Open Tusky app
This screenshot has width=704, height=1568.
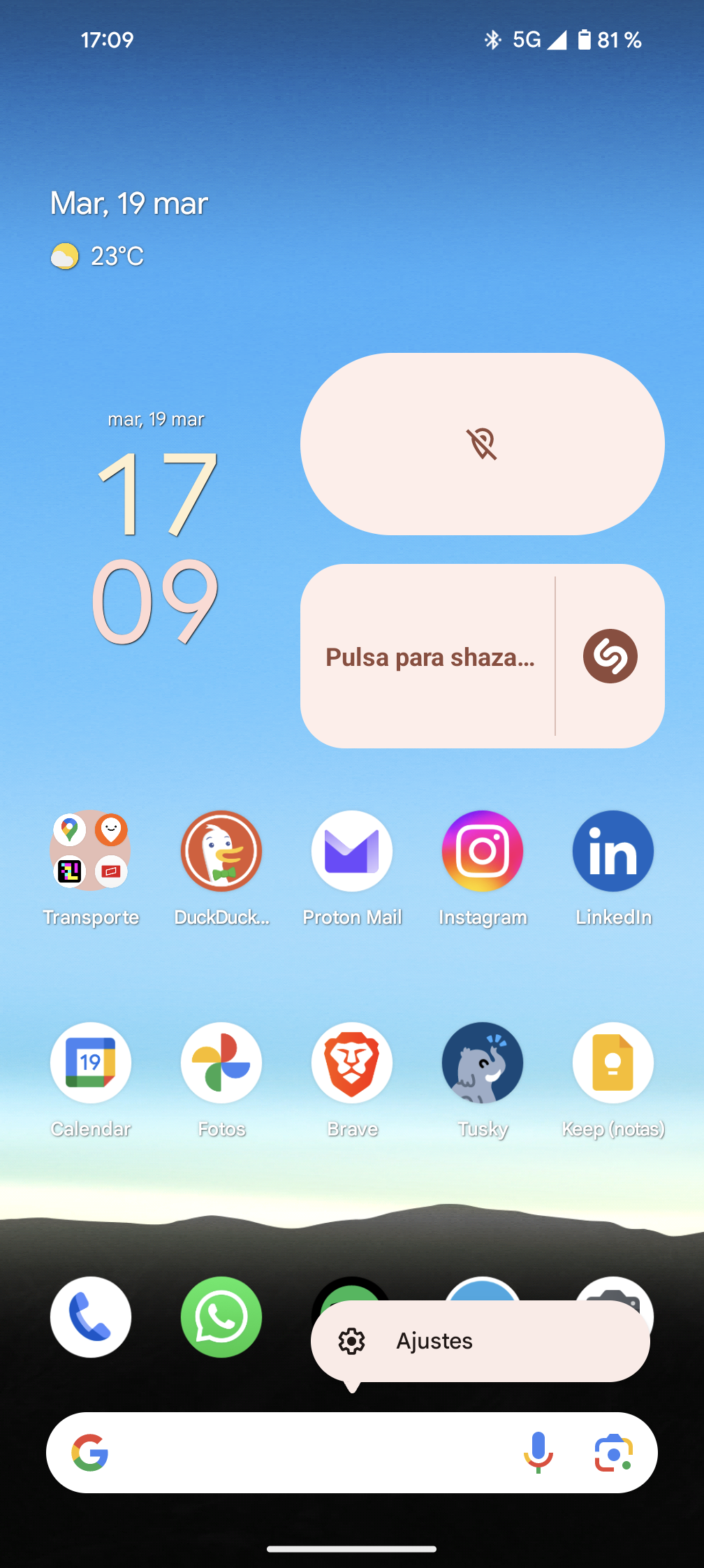(483, 1063)
